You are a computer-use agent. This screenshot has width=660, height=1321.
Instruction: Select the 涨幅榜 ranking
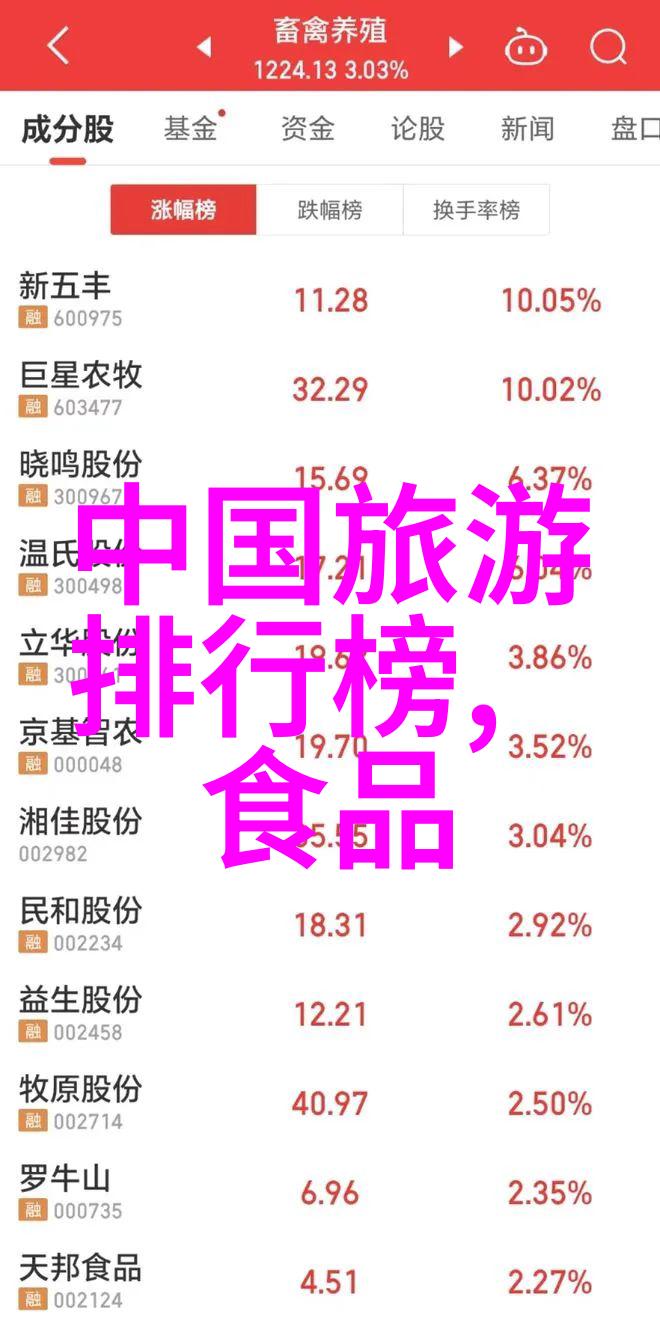pyautogui.click(x=183, y=210)
